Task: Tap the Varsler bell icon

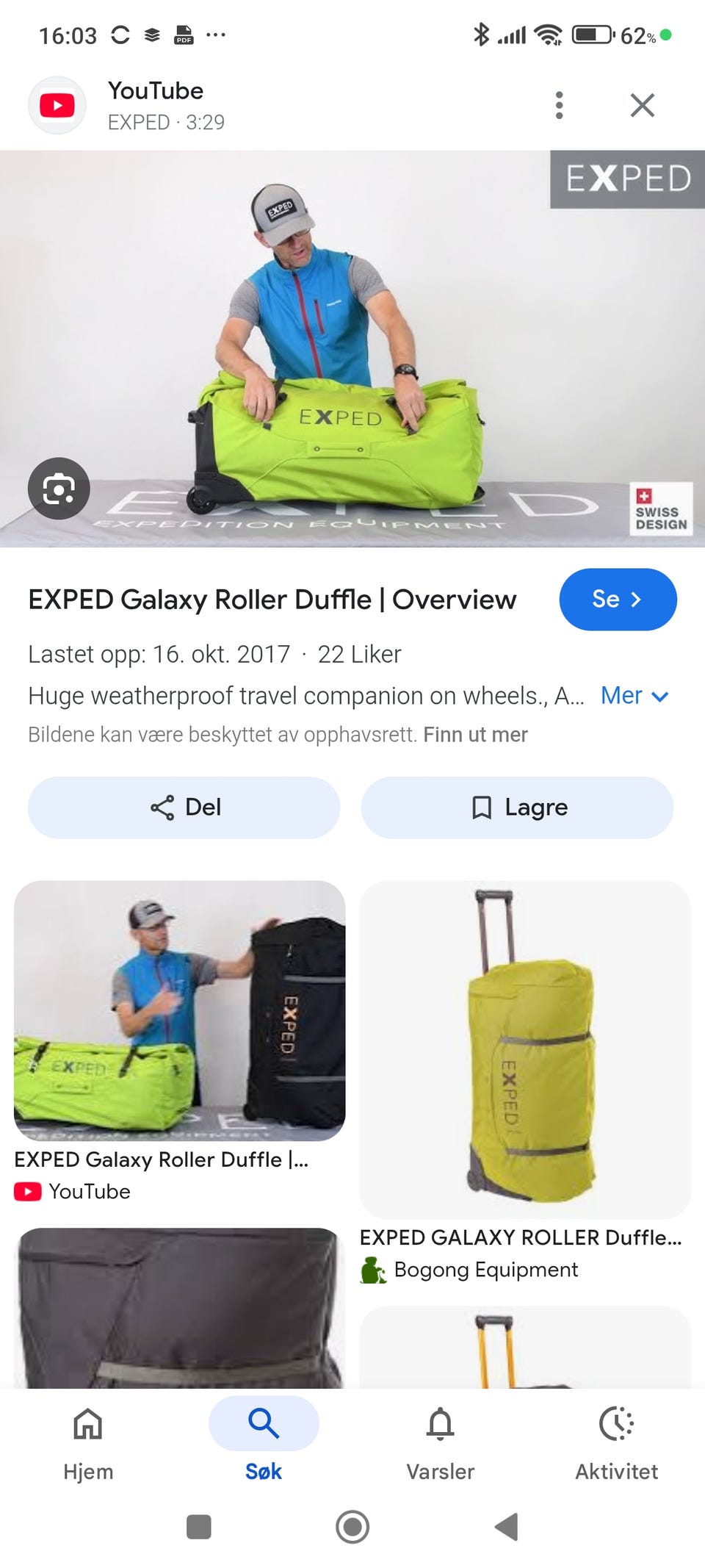Action: pyautogui.click(x=440, y=1423)
